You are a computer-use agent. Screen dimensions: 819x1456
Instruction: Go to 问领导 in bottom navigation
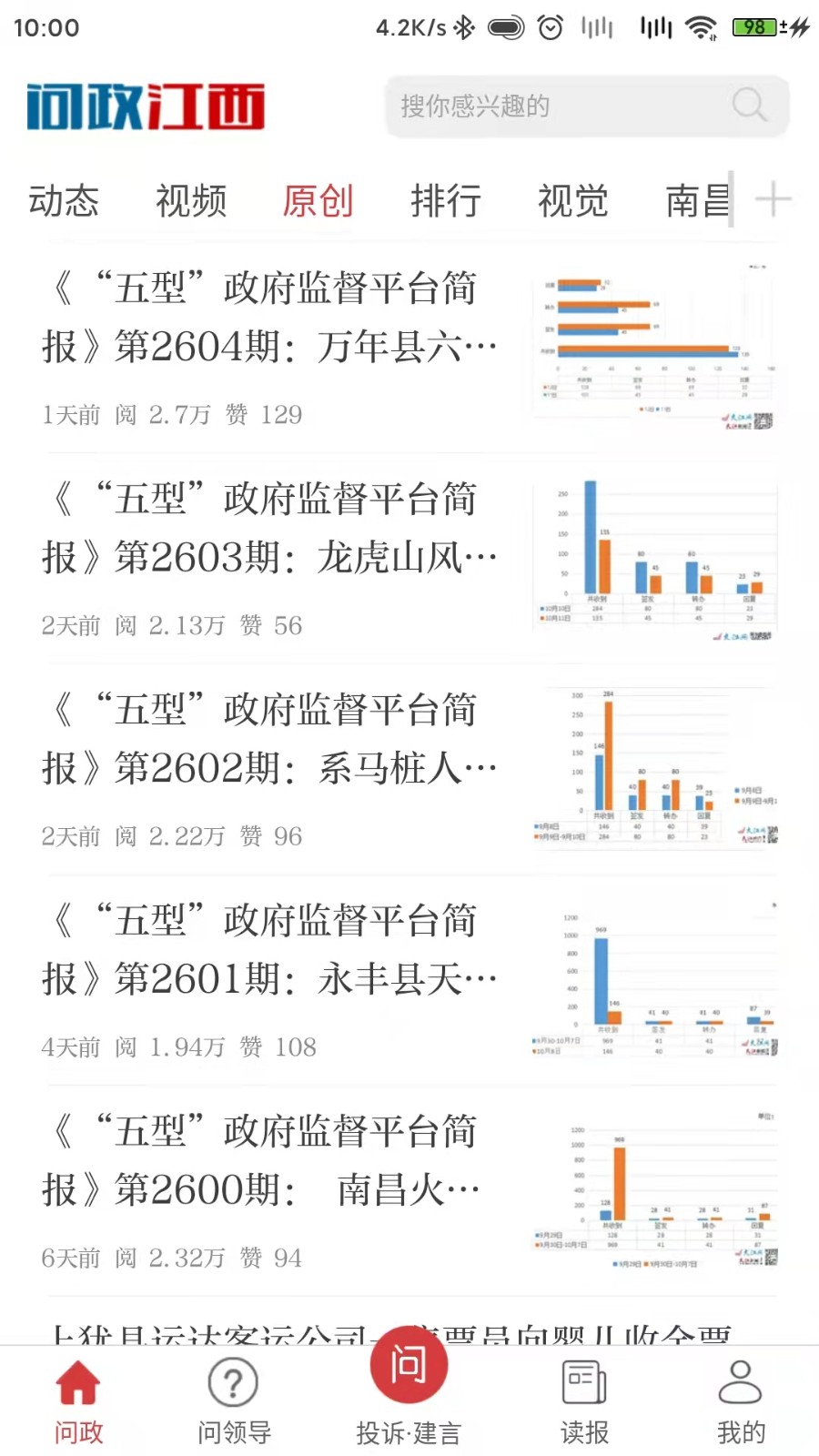(x=234, y=1402)
